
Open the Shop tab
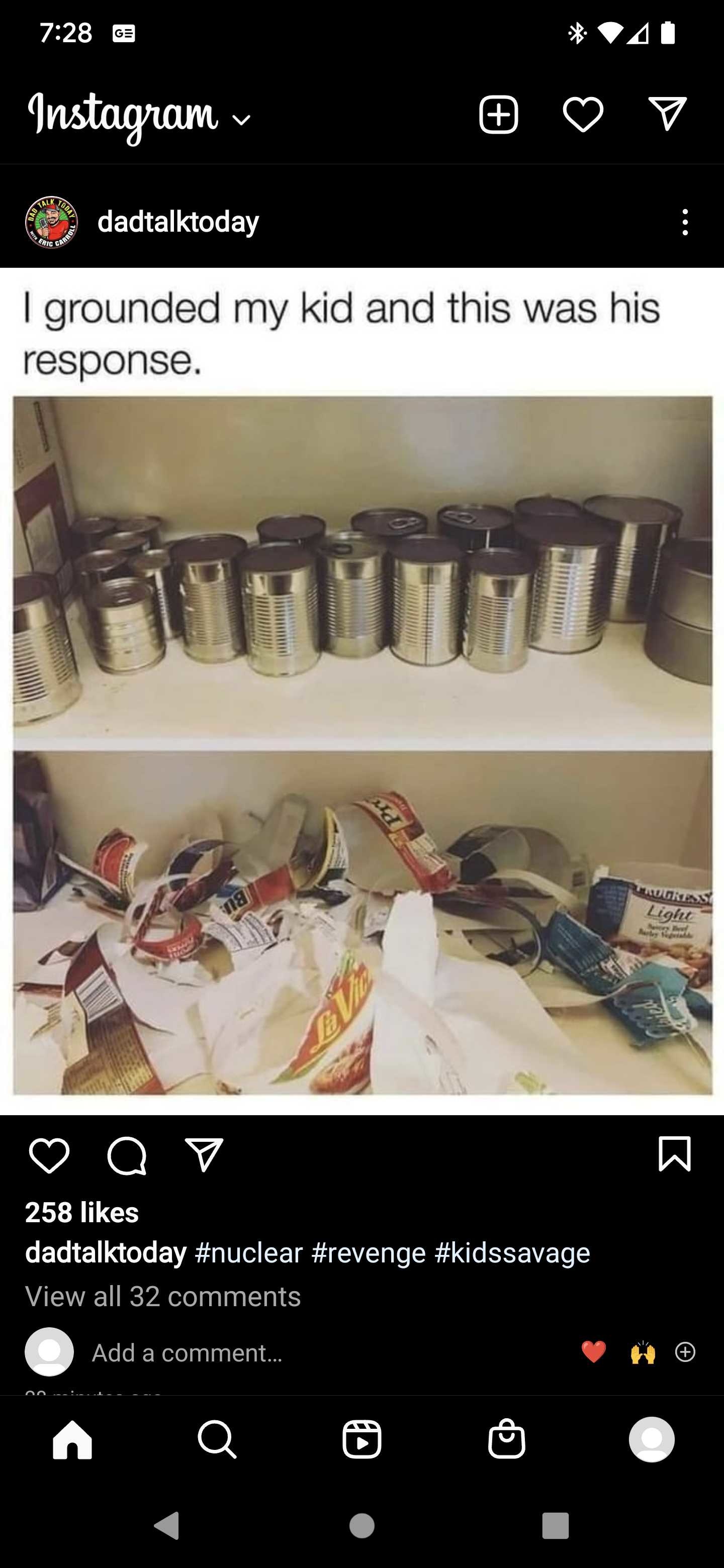tap(507, 1438)
